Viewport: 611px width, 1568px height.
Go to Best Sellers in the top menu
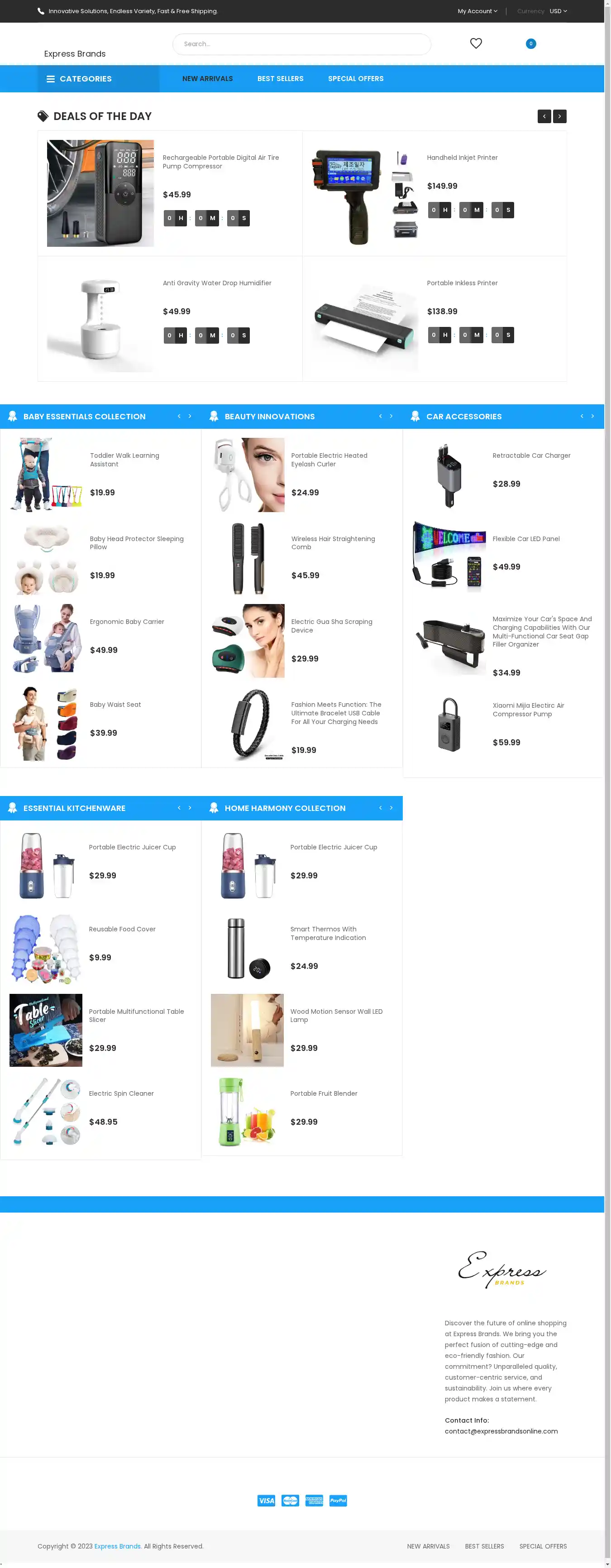(280, 78)
